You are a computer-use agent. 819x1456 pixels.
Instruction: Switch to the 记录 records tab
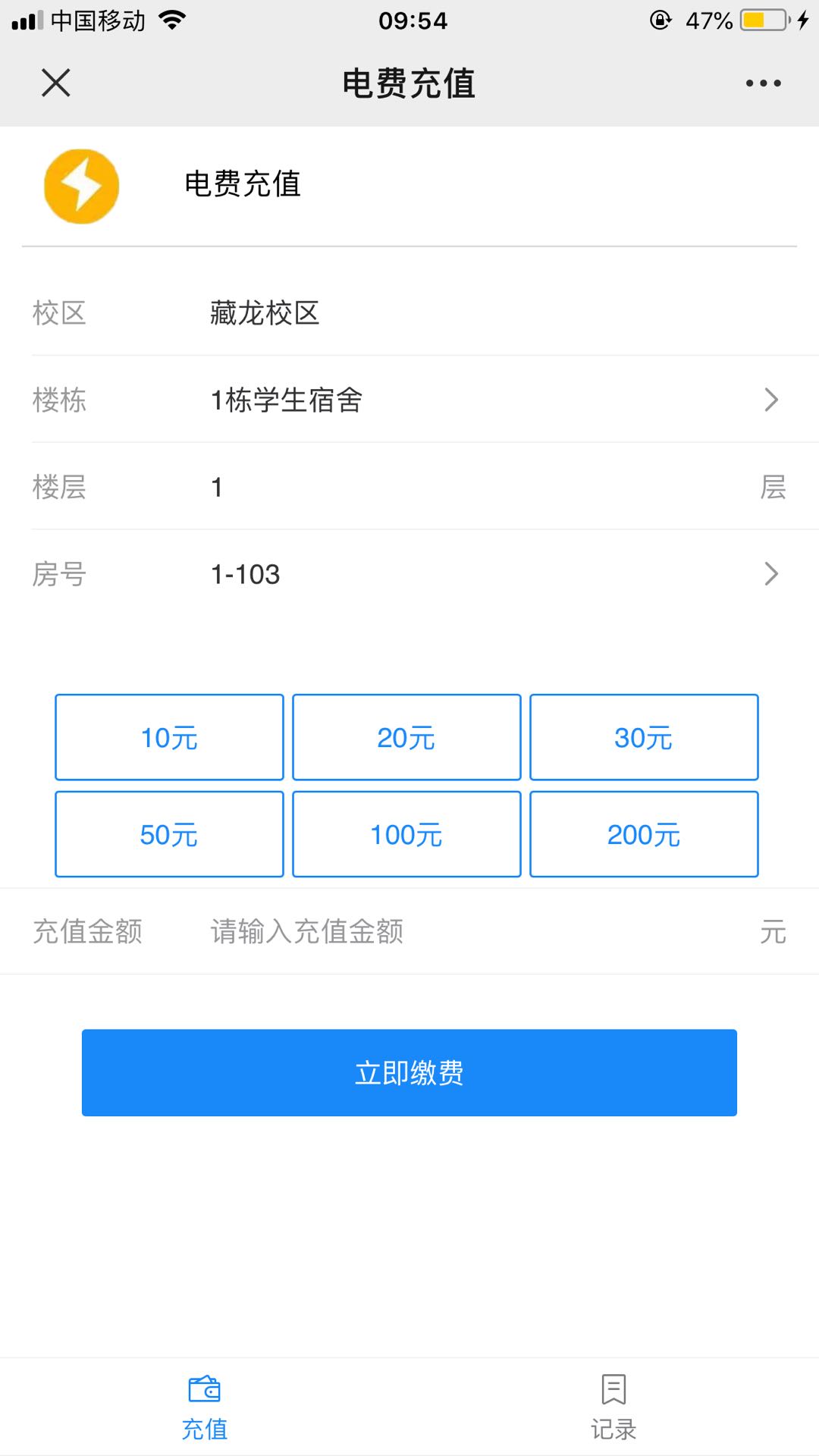tap(613, 1407)
